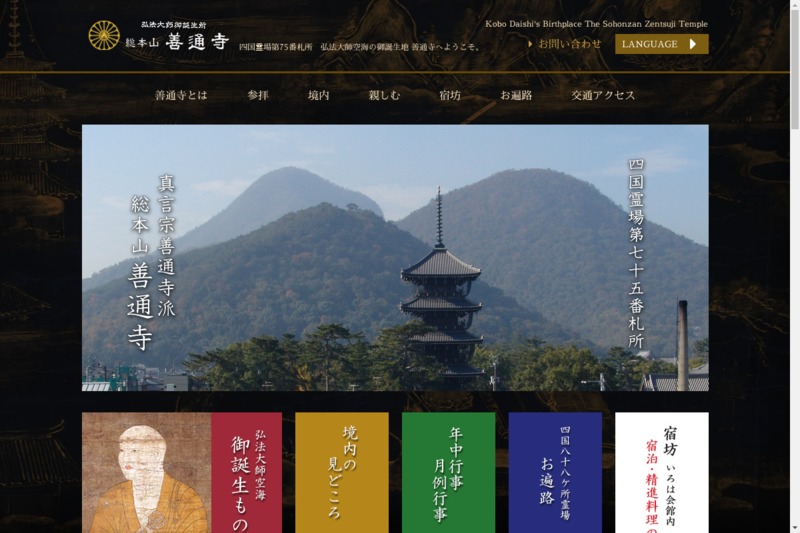The image size is (800, 533).
Task: Open the 年中行事 月例行事 card
Action: click(x=448, y=472)
